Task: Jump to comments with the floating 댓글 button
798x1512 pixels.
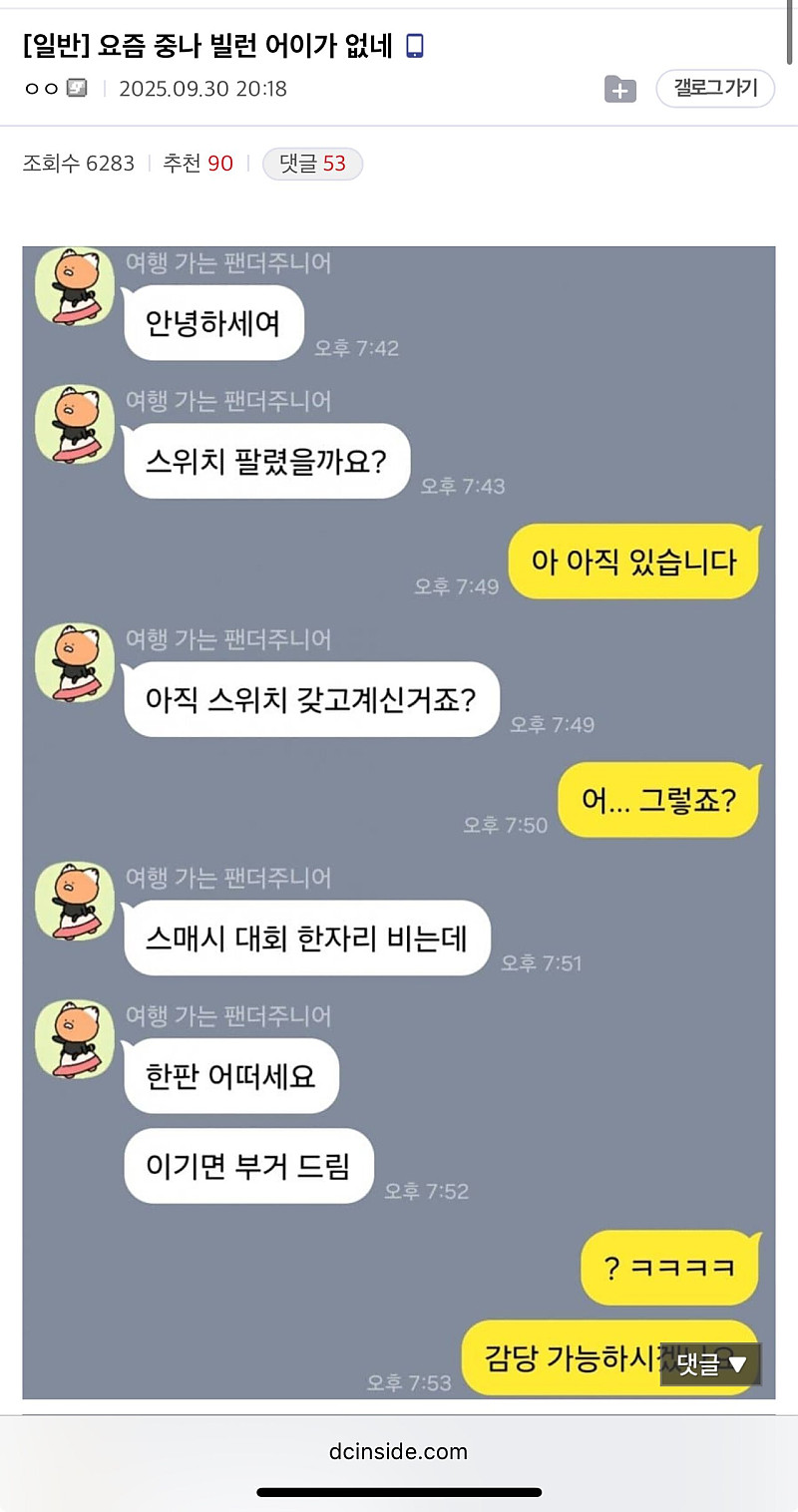Action: 710,1364
